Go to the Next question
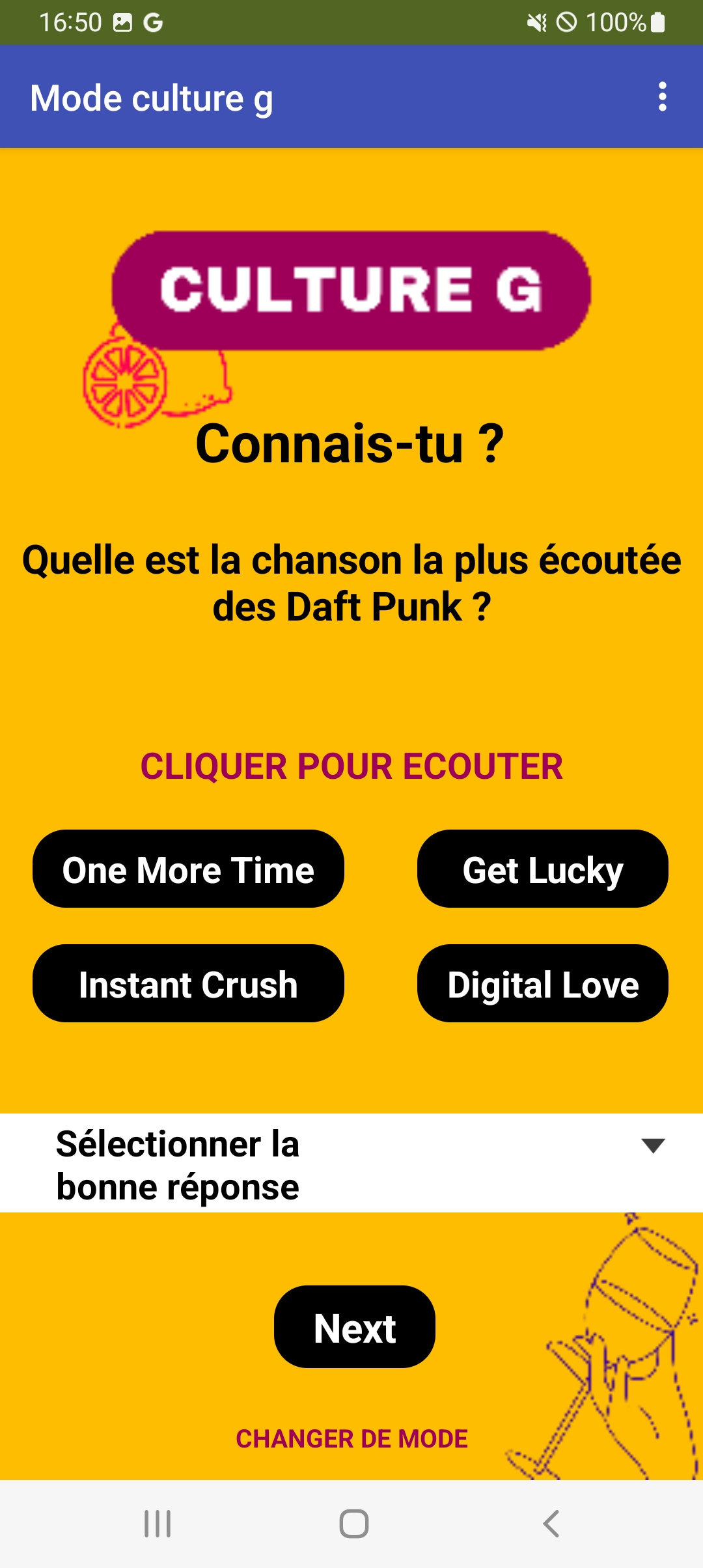The image size is (703, 1568). coord(354,1328)
